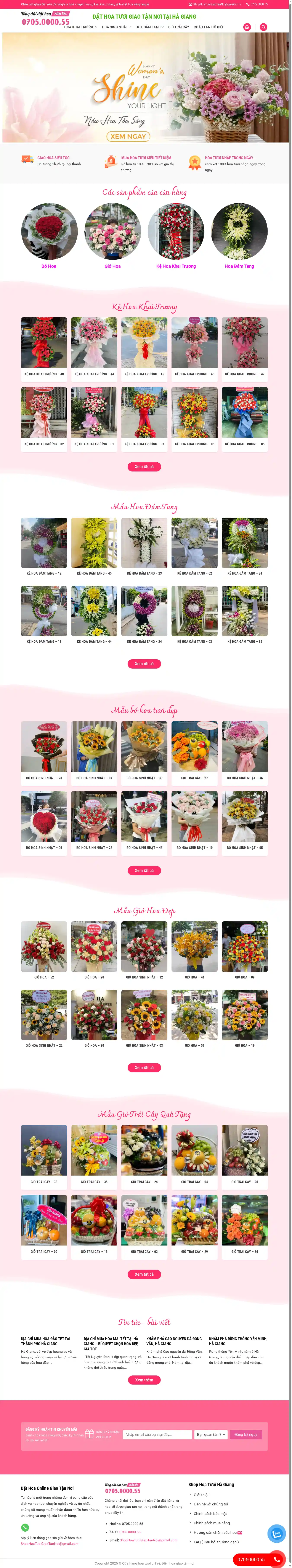Open Giỏ Trái Cây menu link
292x1568 pixels.
(x=178, y=27)
